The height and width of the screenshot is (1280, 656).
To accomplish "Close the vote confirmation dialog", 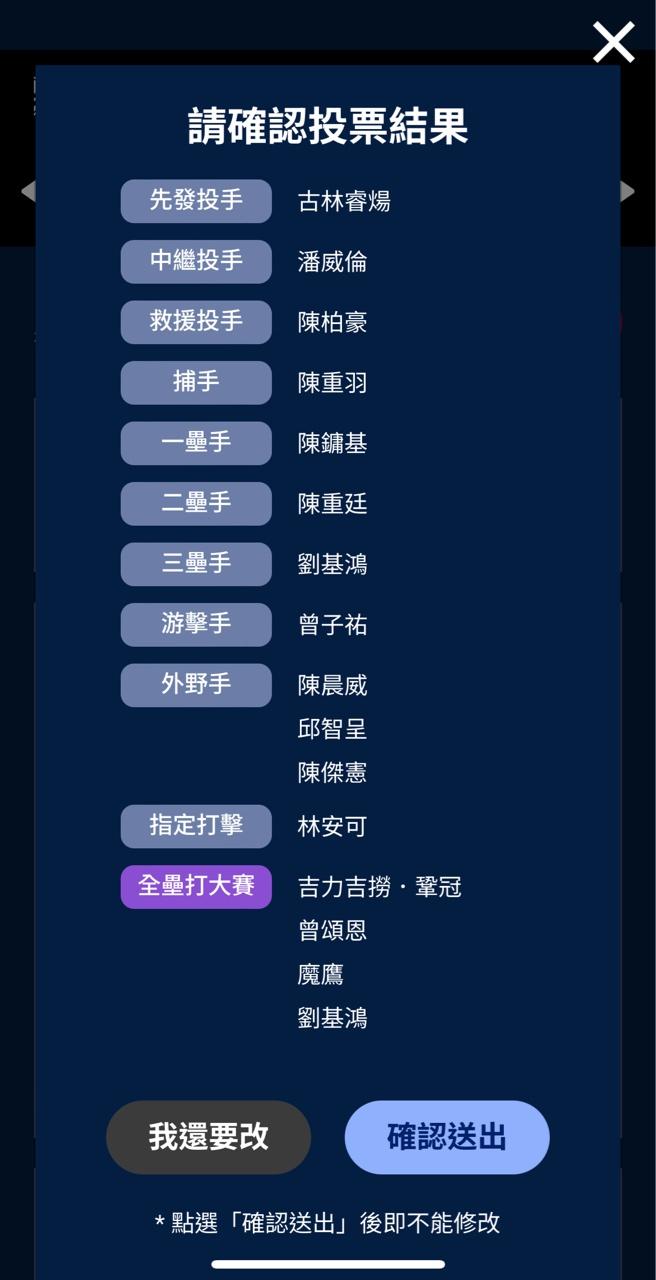I will (x=613, y=43).
